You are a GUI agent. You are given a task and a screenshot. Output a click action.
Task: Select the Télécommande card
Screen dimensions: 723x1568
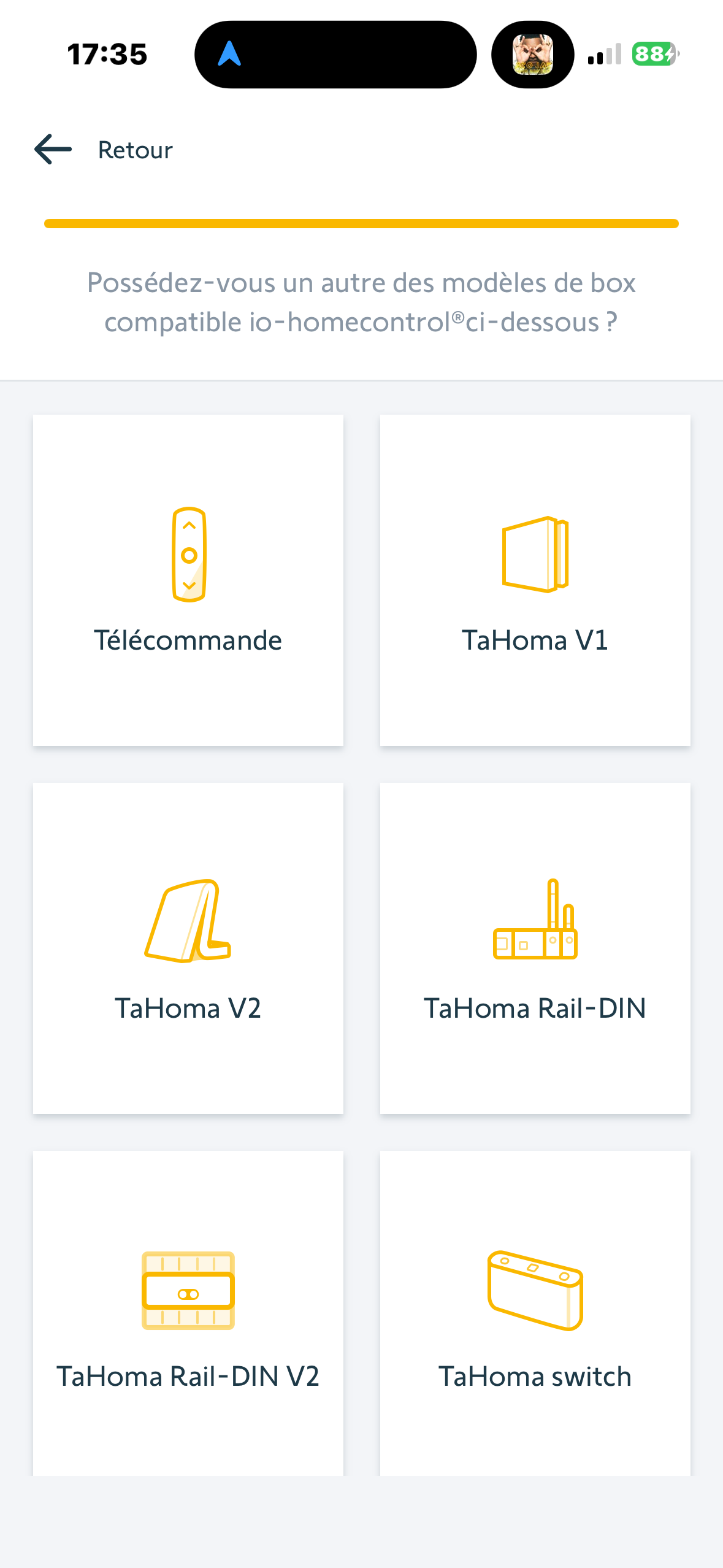pyautogui.click(x=188, y=580)
